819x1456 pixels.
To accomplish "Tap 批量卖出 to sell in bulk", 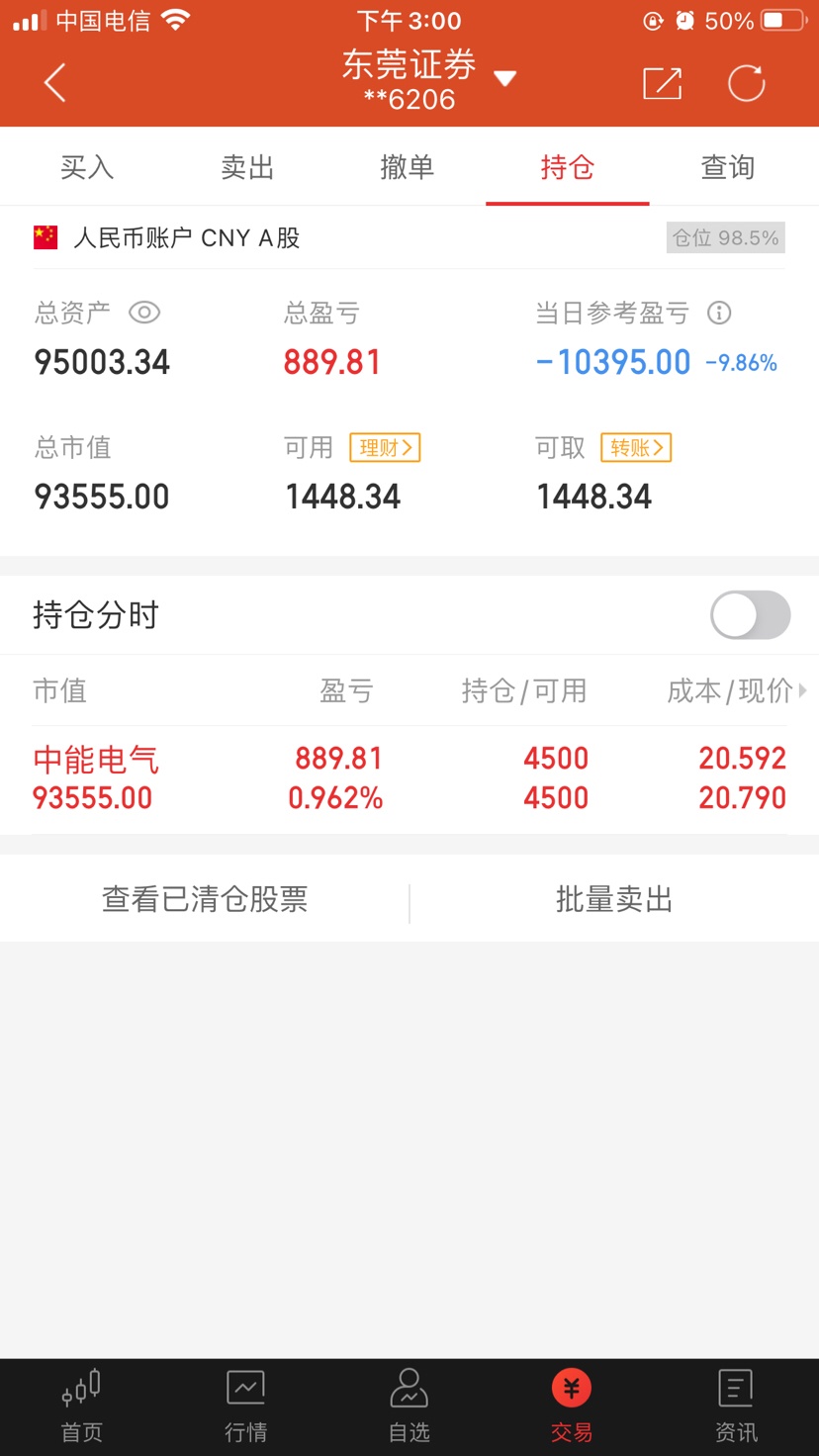I will tap(614, 899).
